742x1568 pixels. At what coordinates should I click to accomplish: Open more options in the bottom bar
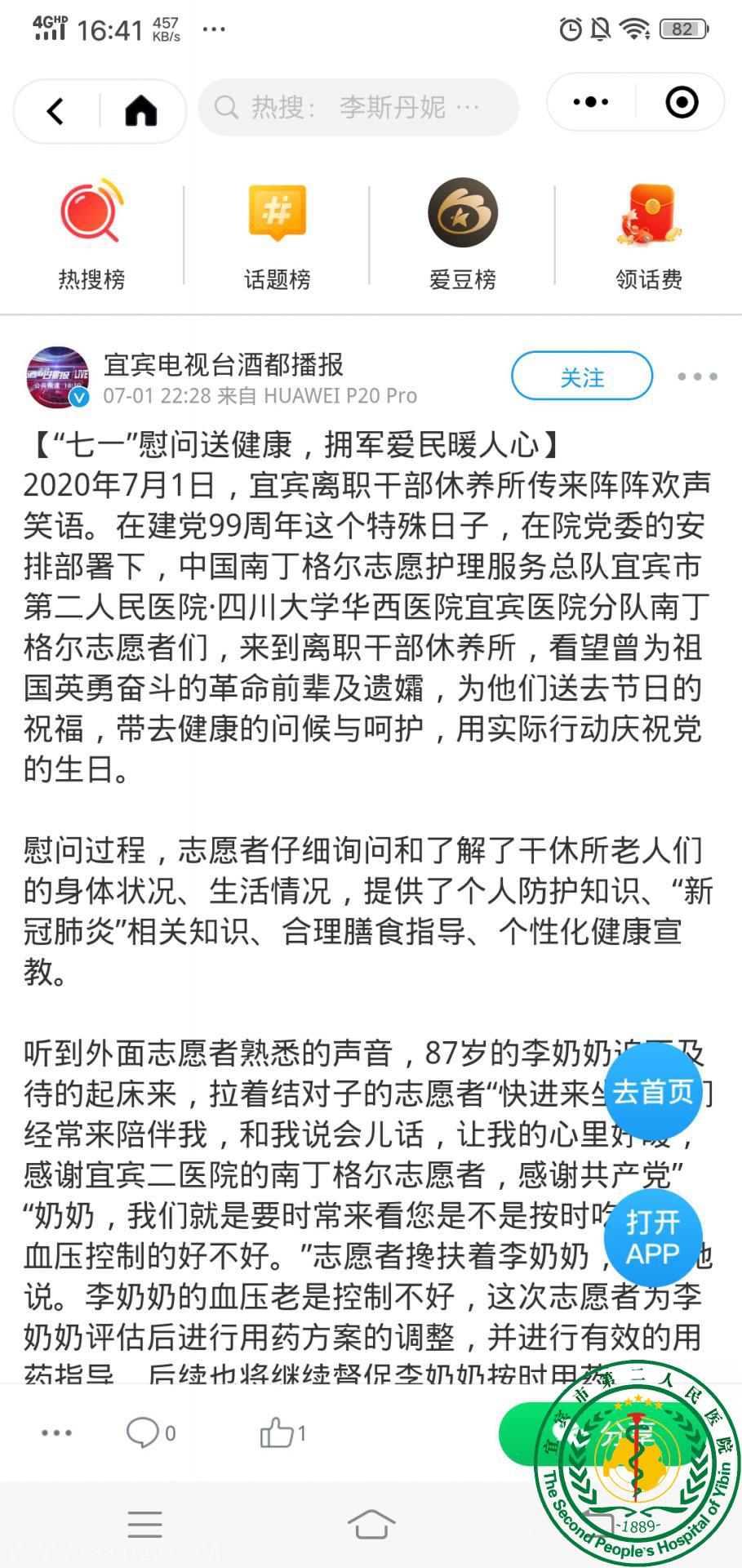tap(56, 1432)
